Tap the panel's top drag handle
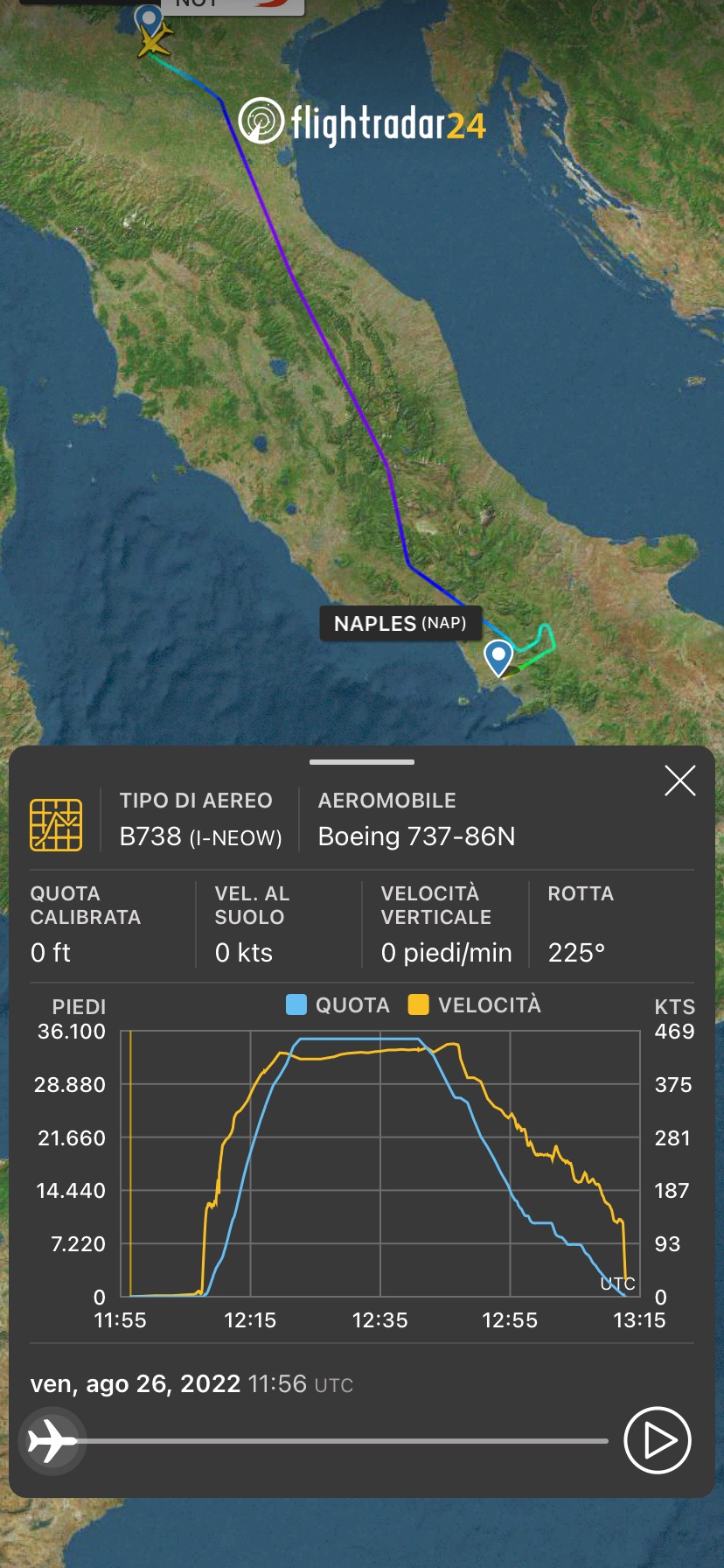The height and width of the screenshot is (1568, 724). (362, 762)
